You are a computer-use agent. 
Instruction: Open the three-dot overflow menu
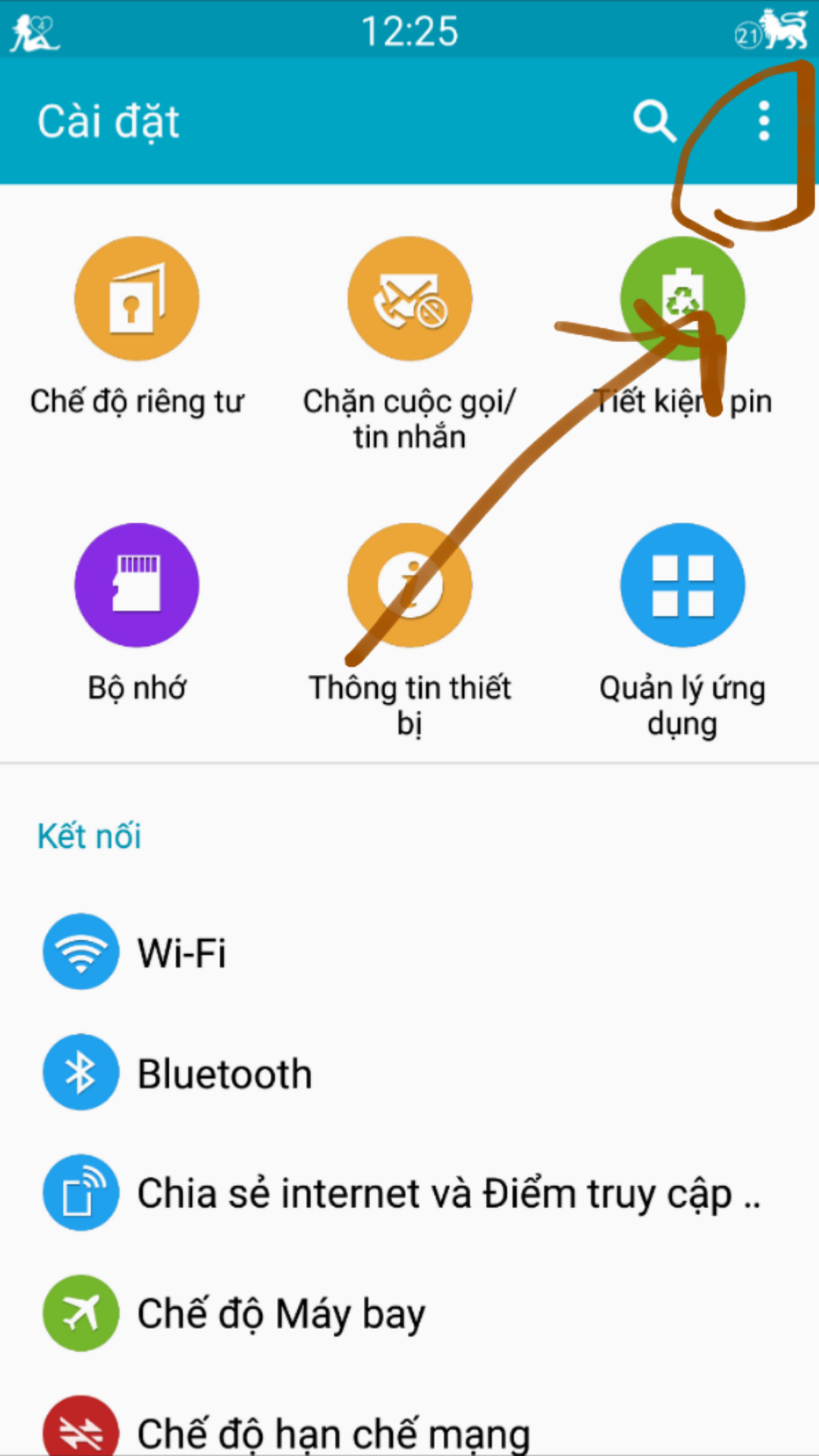click(x=764, y=121)
